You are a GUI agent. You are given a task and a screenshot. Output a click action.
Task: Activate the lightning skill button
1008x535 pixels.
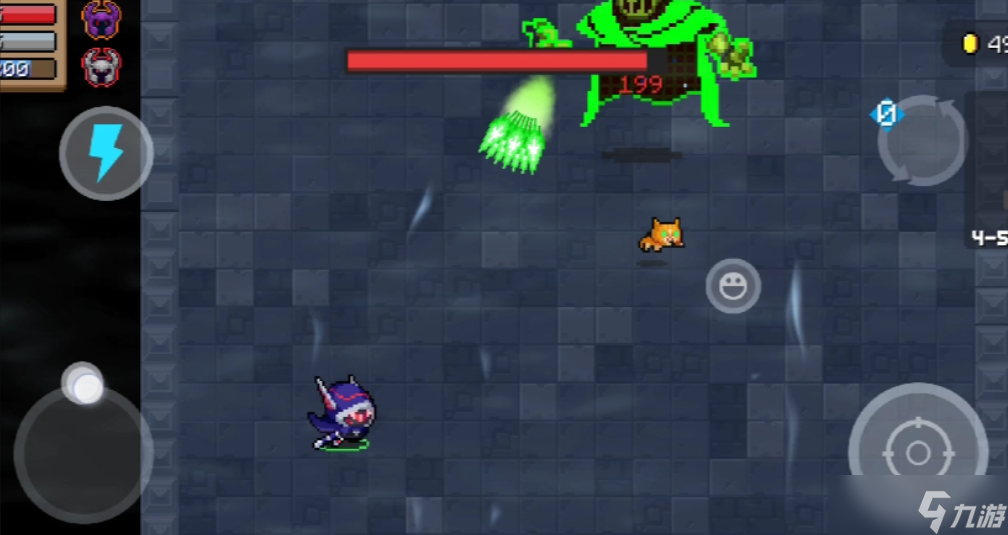coord(104,154)
